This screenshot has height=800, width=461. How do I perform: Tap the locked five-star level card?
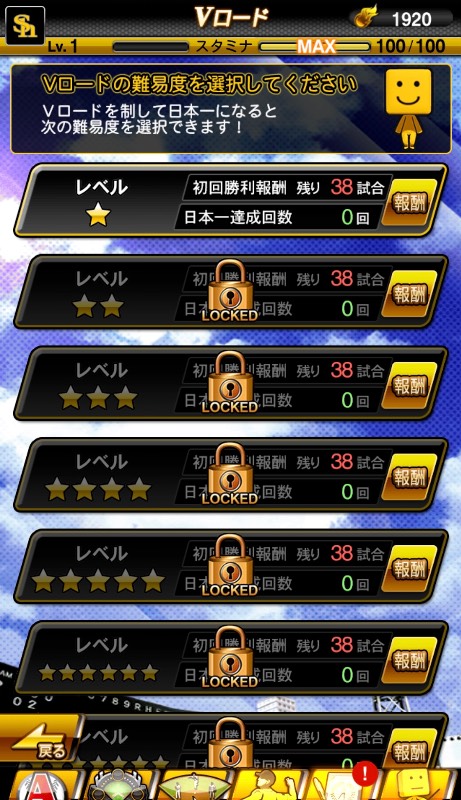point(230,567)
